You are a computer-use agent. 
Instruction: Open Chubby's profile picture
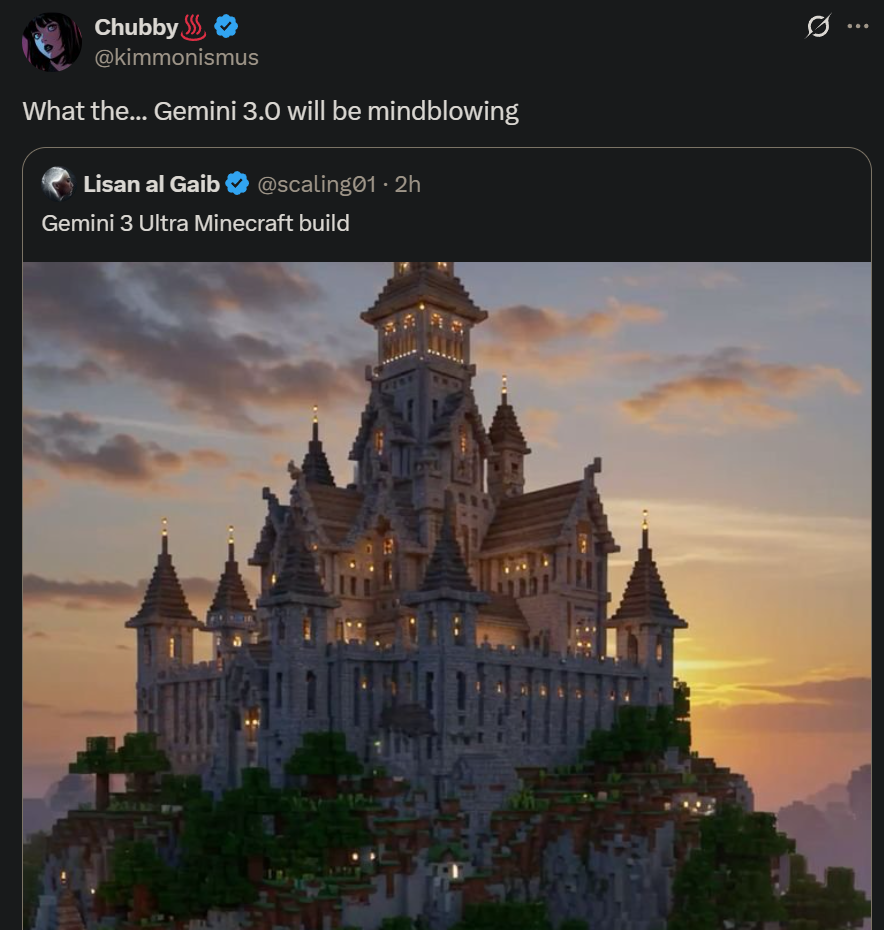pos(52,42)
